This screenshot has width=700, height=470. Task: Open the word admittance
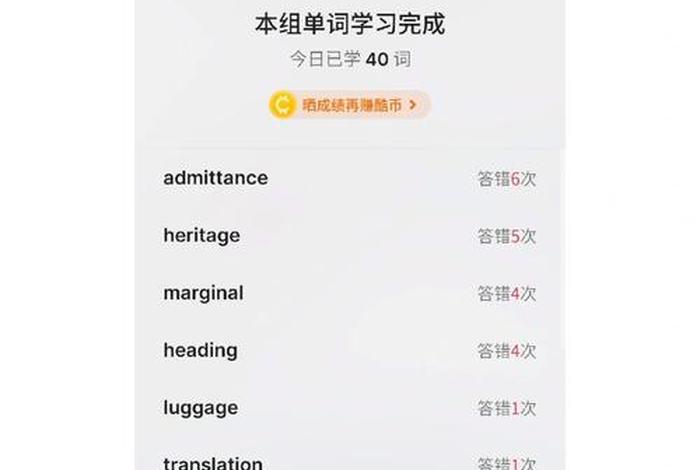click(216, 178)
